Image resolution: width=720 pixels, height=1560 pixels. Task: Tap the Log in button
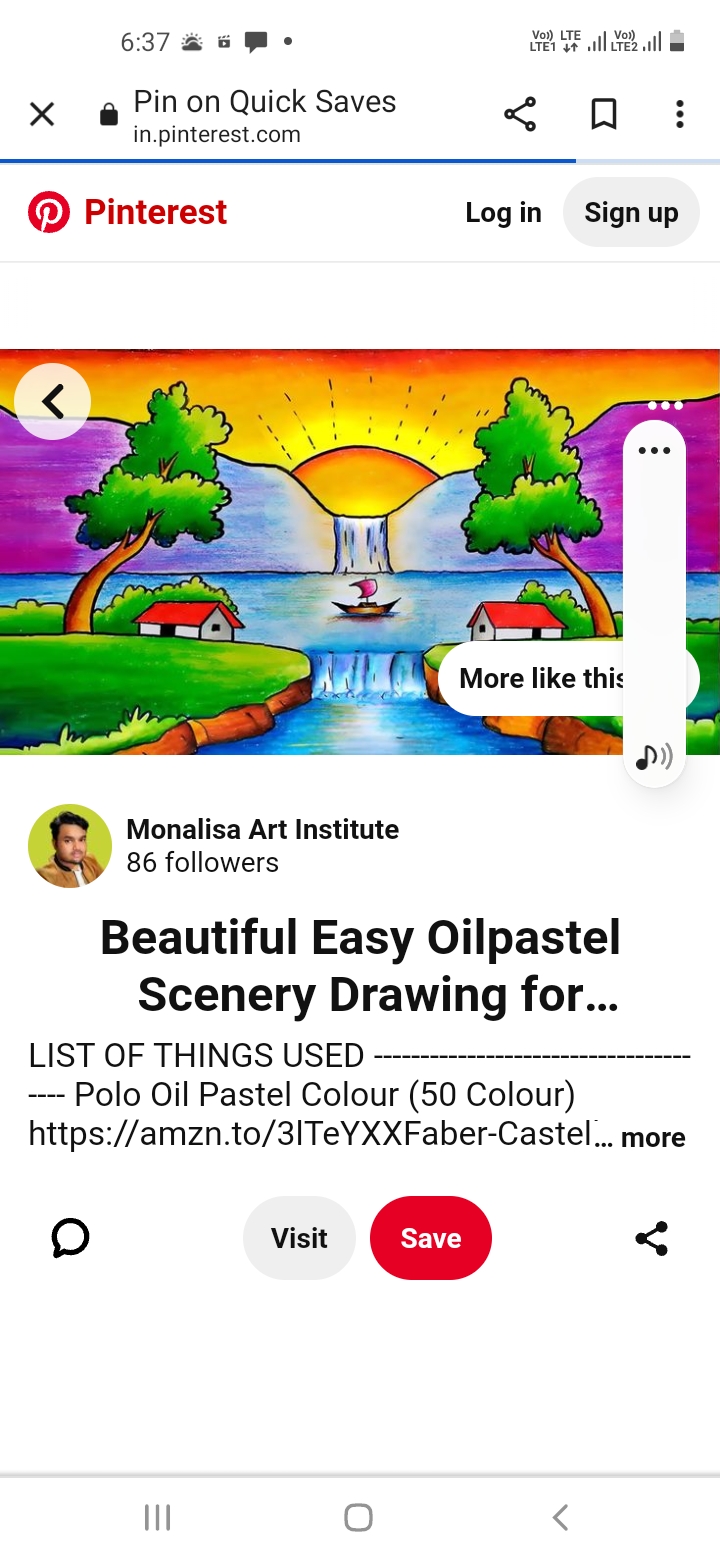(503, 212)
